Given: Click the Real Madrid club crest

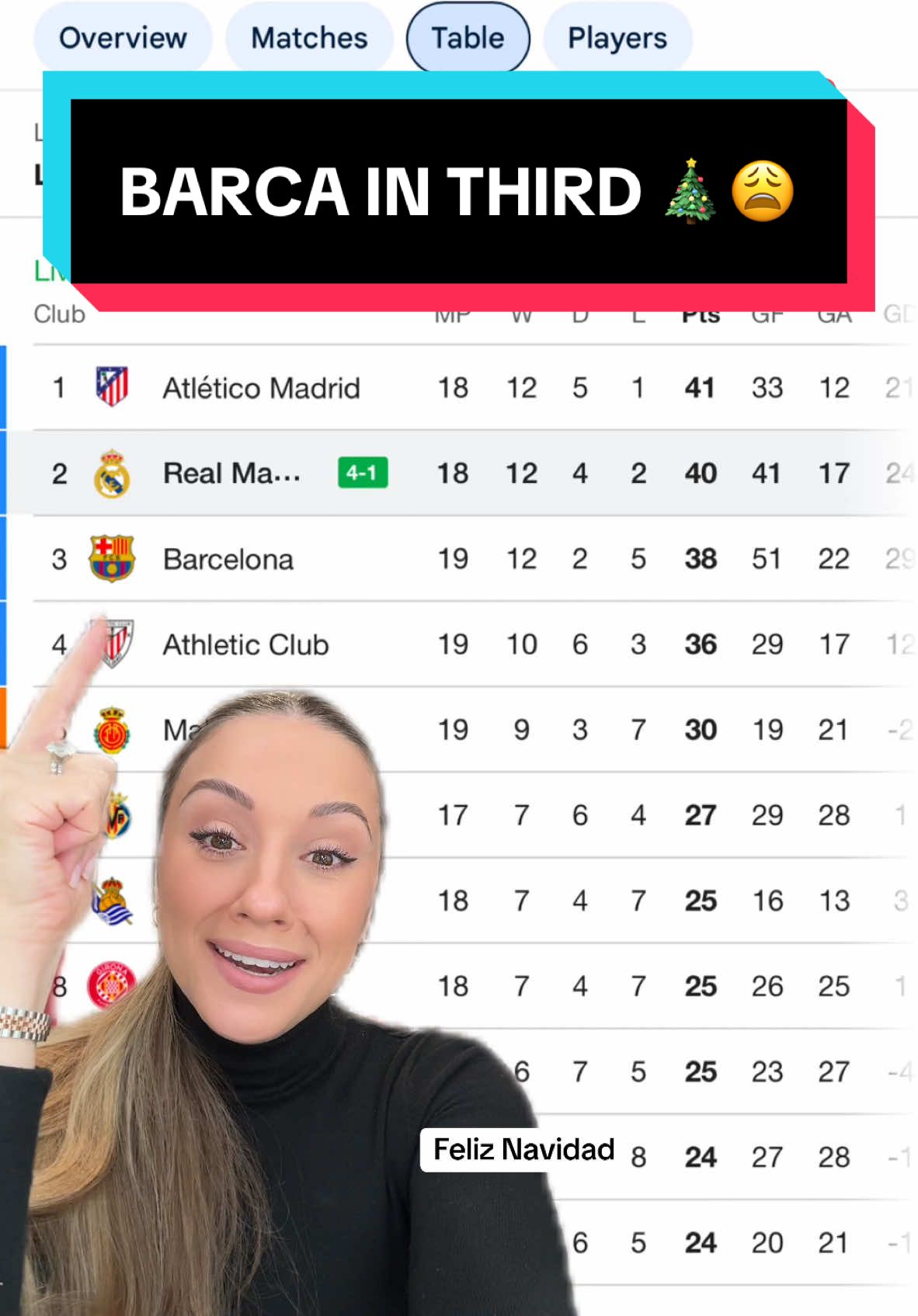Looking at the screenshot, I should 110,472.
